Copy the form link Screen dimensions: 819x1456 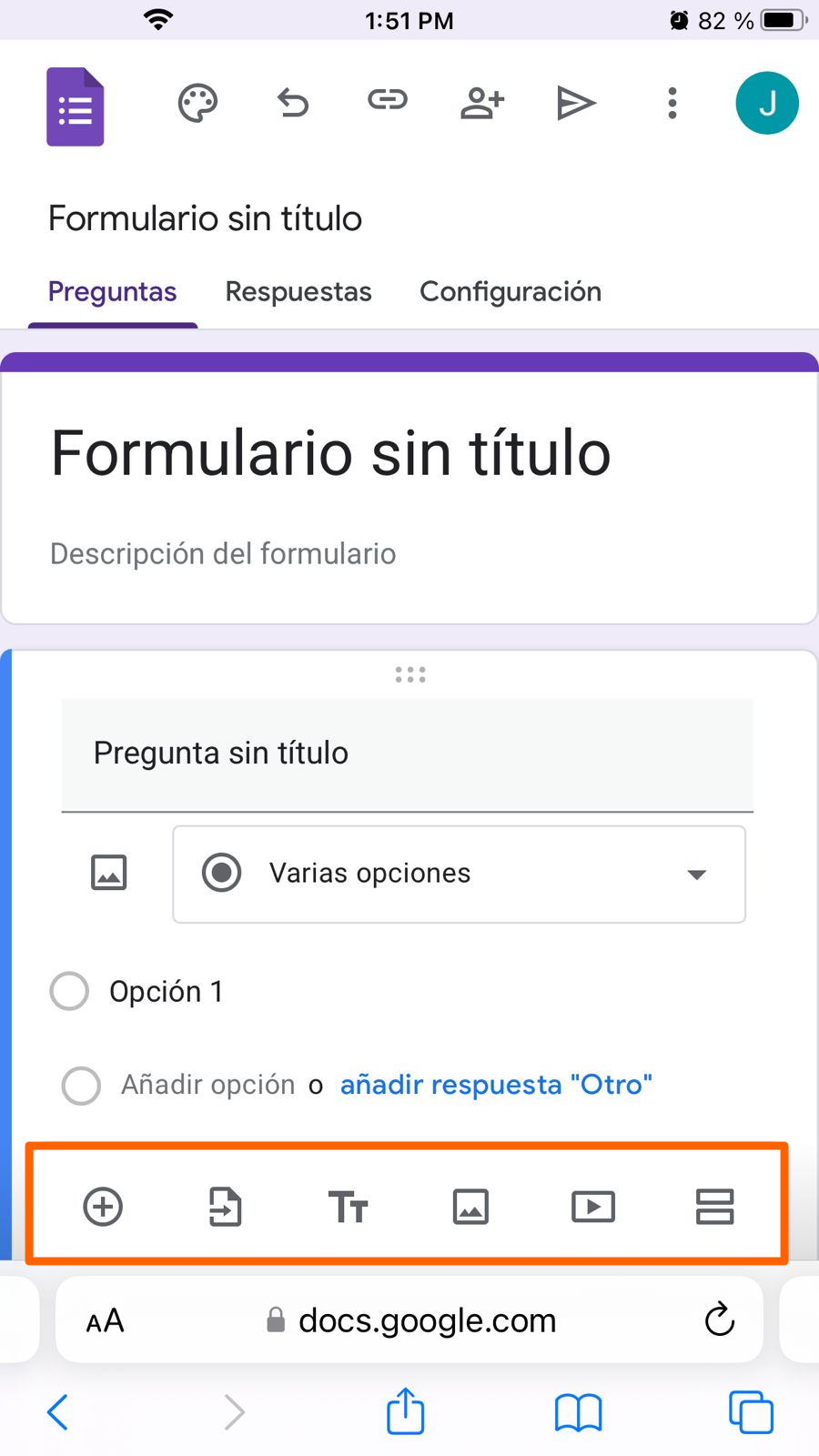pyautogui.click(x=388, y=100)
